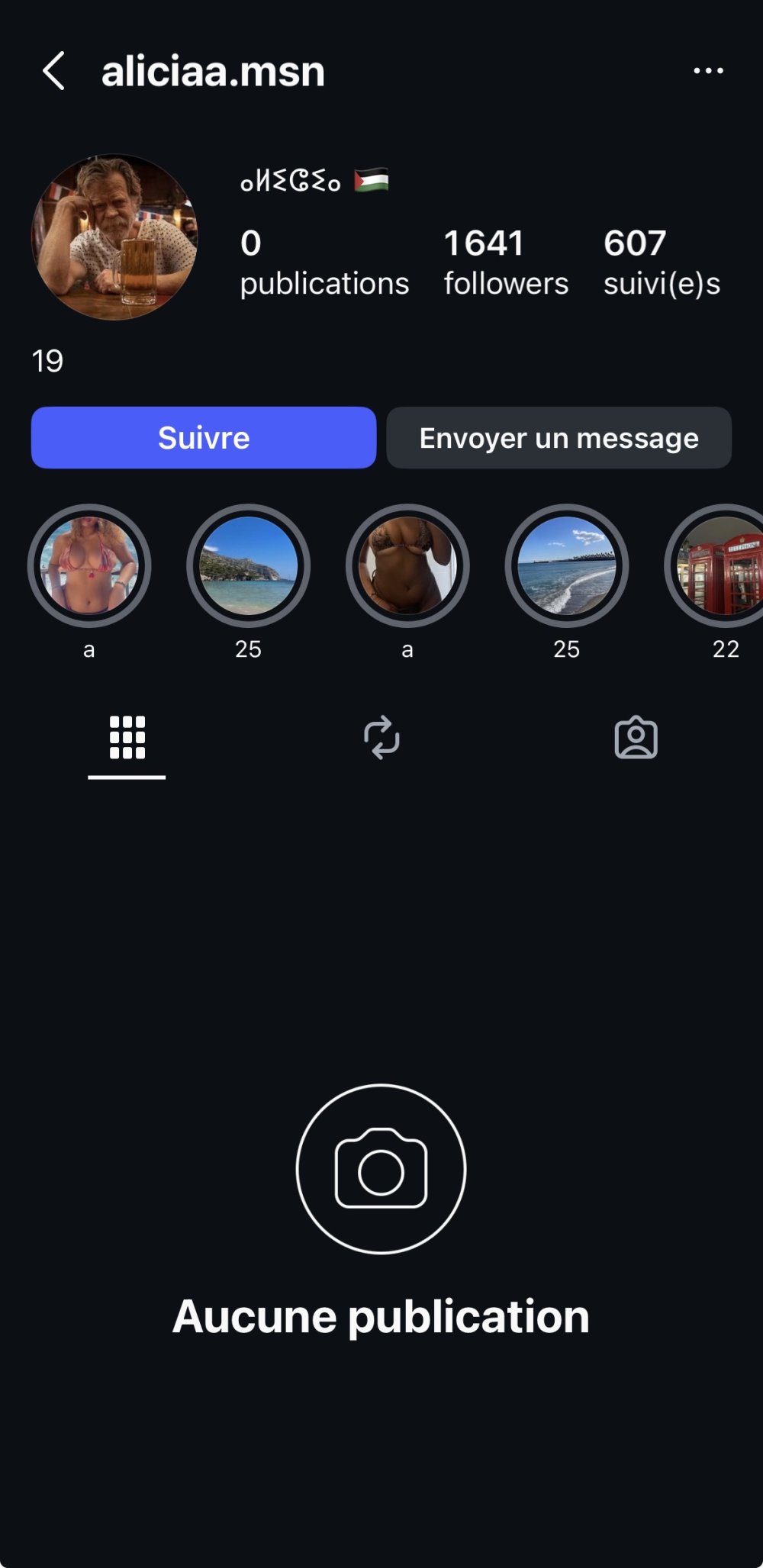Tap Envoyer un message
The image size is (763, 1568).
click(559, 438)
